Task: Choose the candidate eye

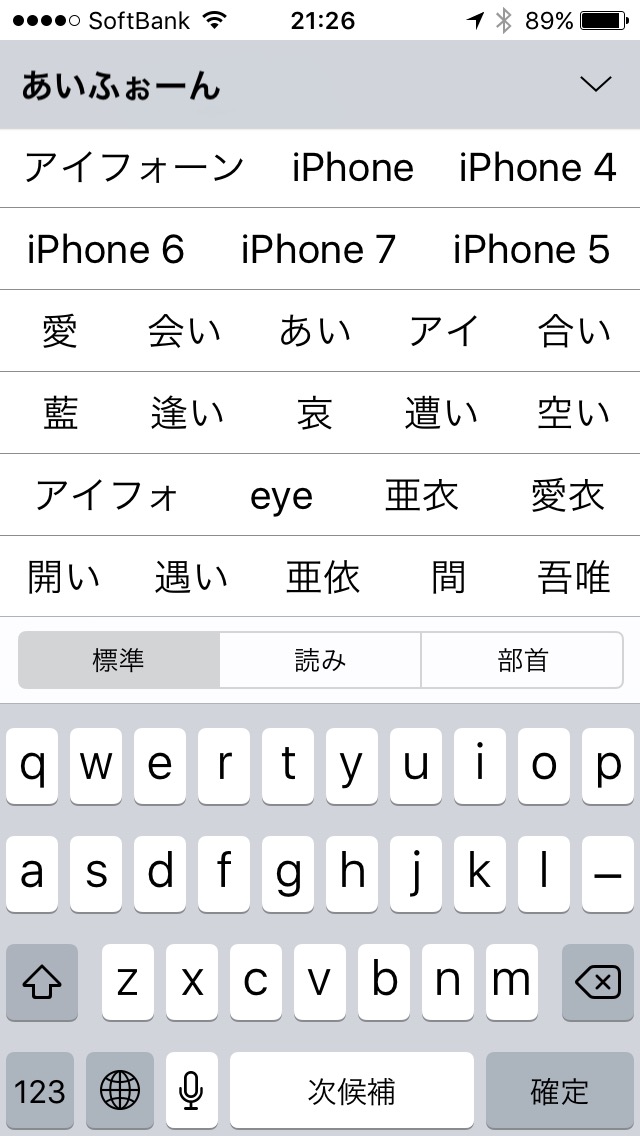Action: tap(281, 498)
